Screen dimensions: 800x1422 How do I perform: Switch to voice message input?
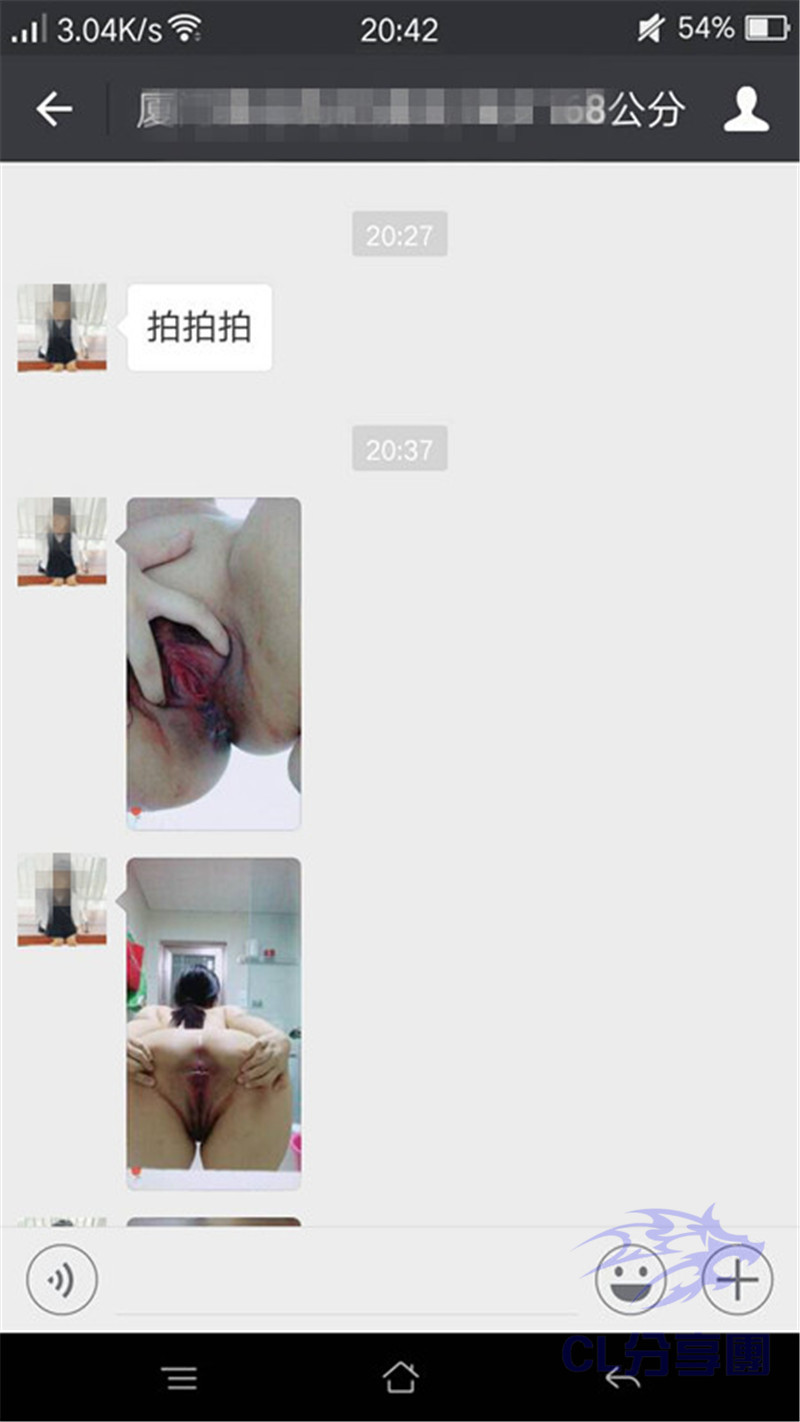[x=62, y=1278]
